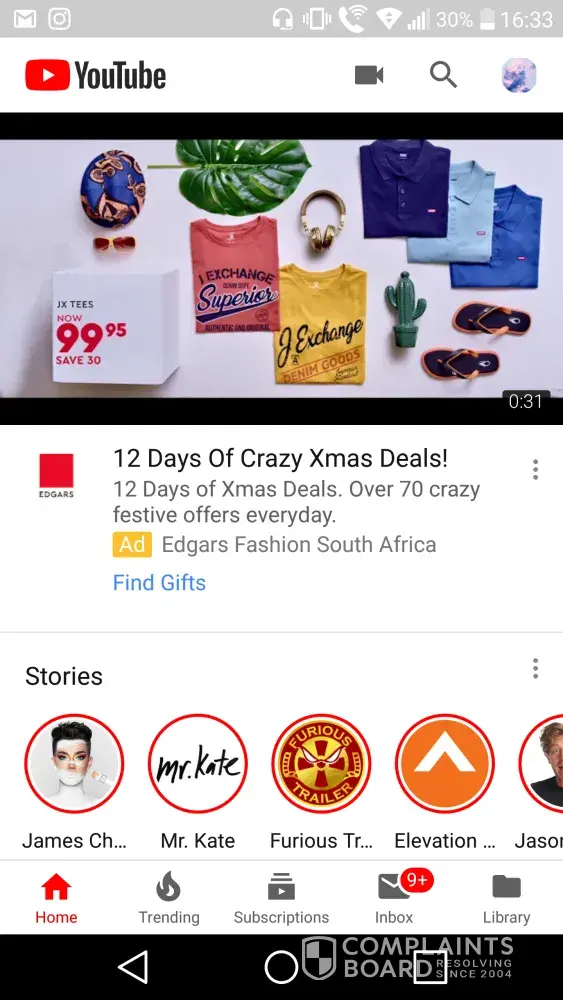Open the Inbox tab
This screenshot has width=563, height=1000.
394,899
